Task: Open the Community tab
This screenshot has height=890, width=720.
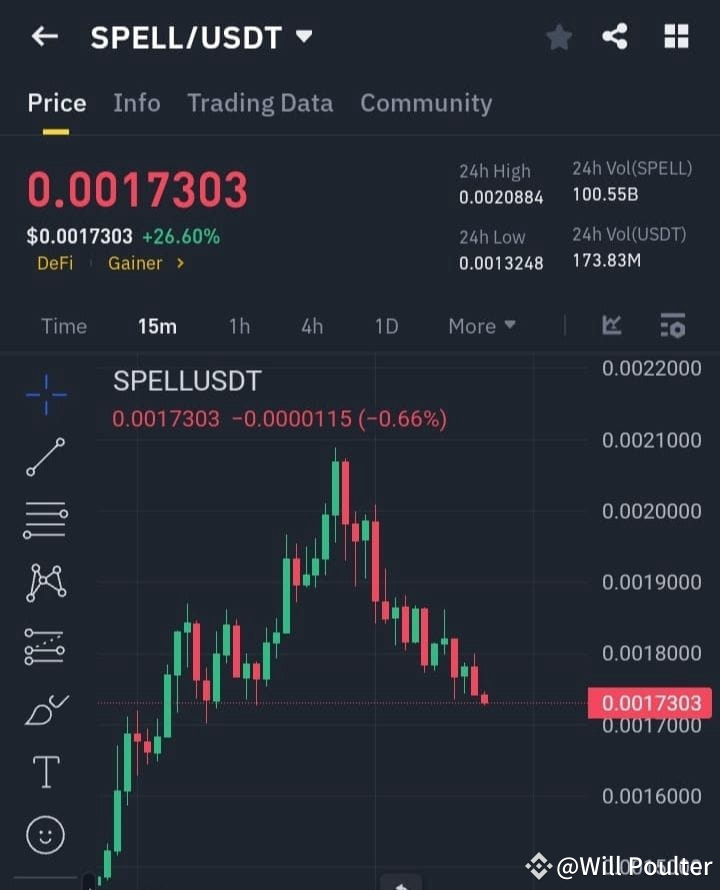Action: pos(426,102)
